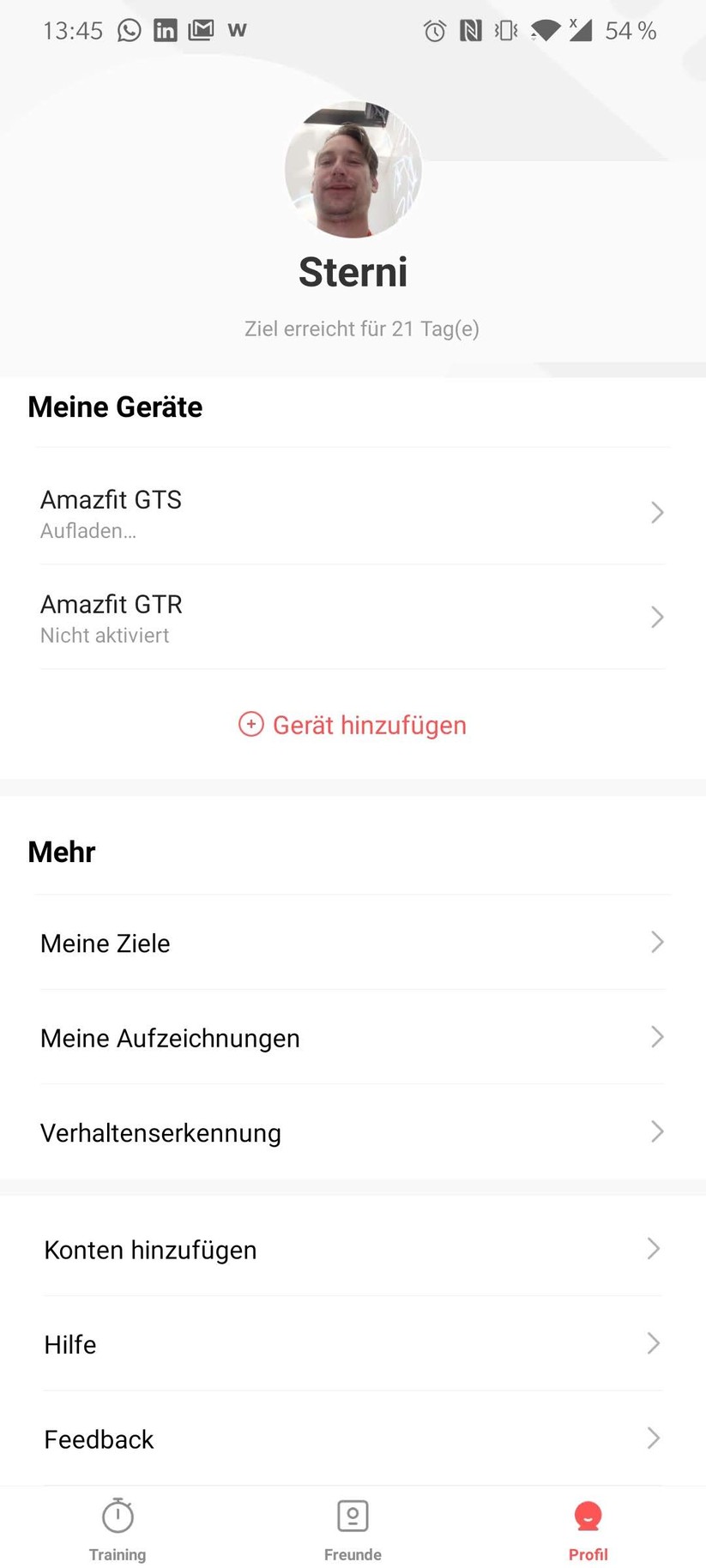The height and width of the screenshot is (1568, 706).
Task: Switch to the Freunde tab
Action: 353,1529
